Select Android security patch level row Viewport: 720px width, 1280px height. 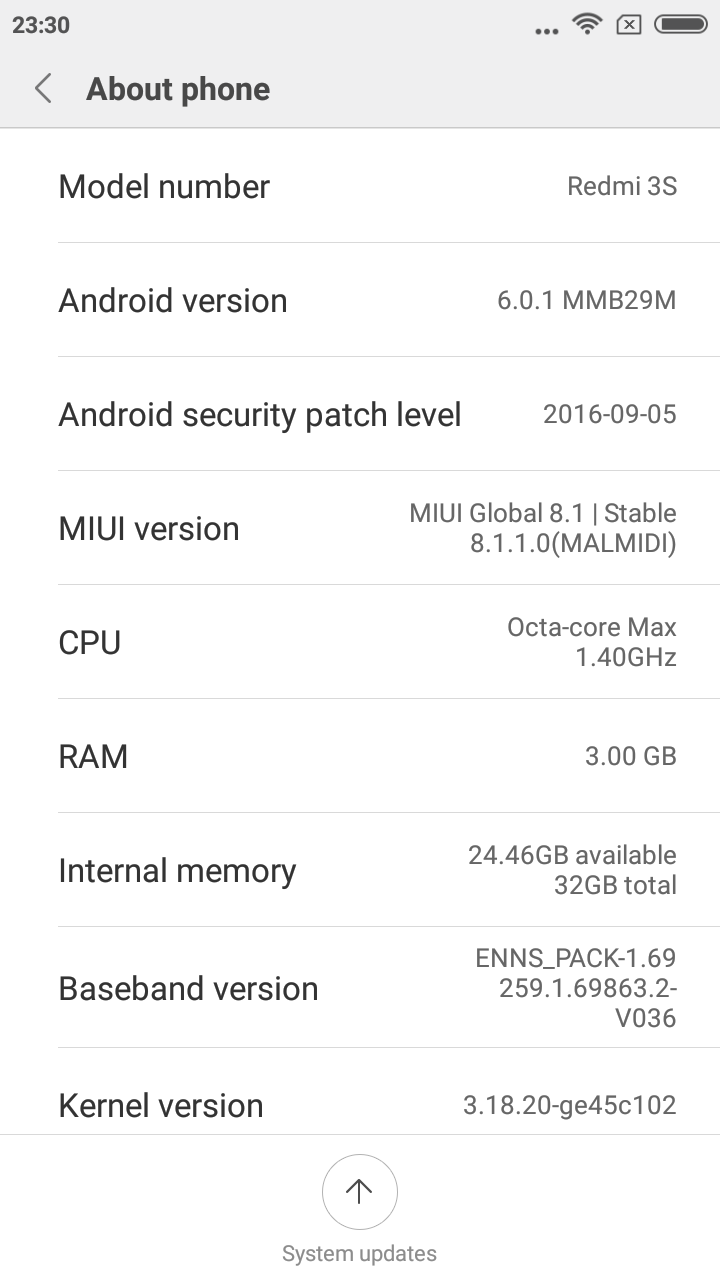pos(360,415)
